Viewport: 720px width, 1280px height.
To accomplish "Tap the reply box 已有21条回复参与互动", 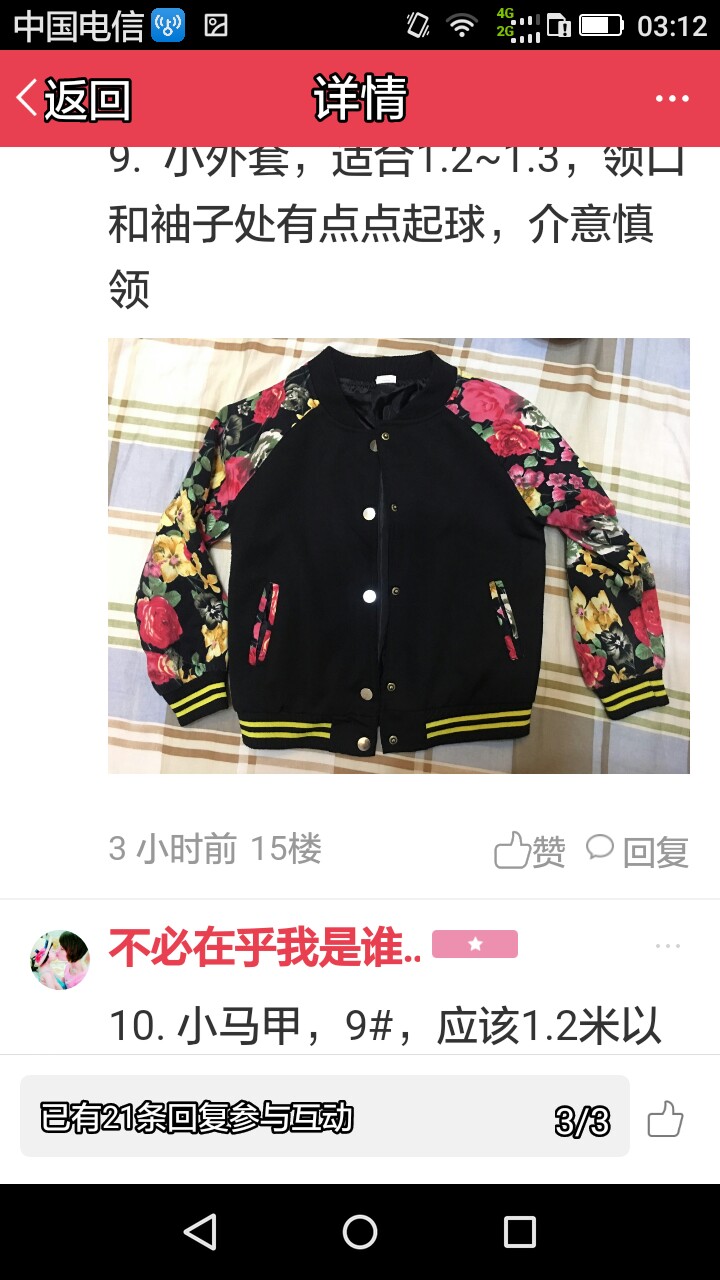I will pos(325,1116).
